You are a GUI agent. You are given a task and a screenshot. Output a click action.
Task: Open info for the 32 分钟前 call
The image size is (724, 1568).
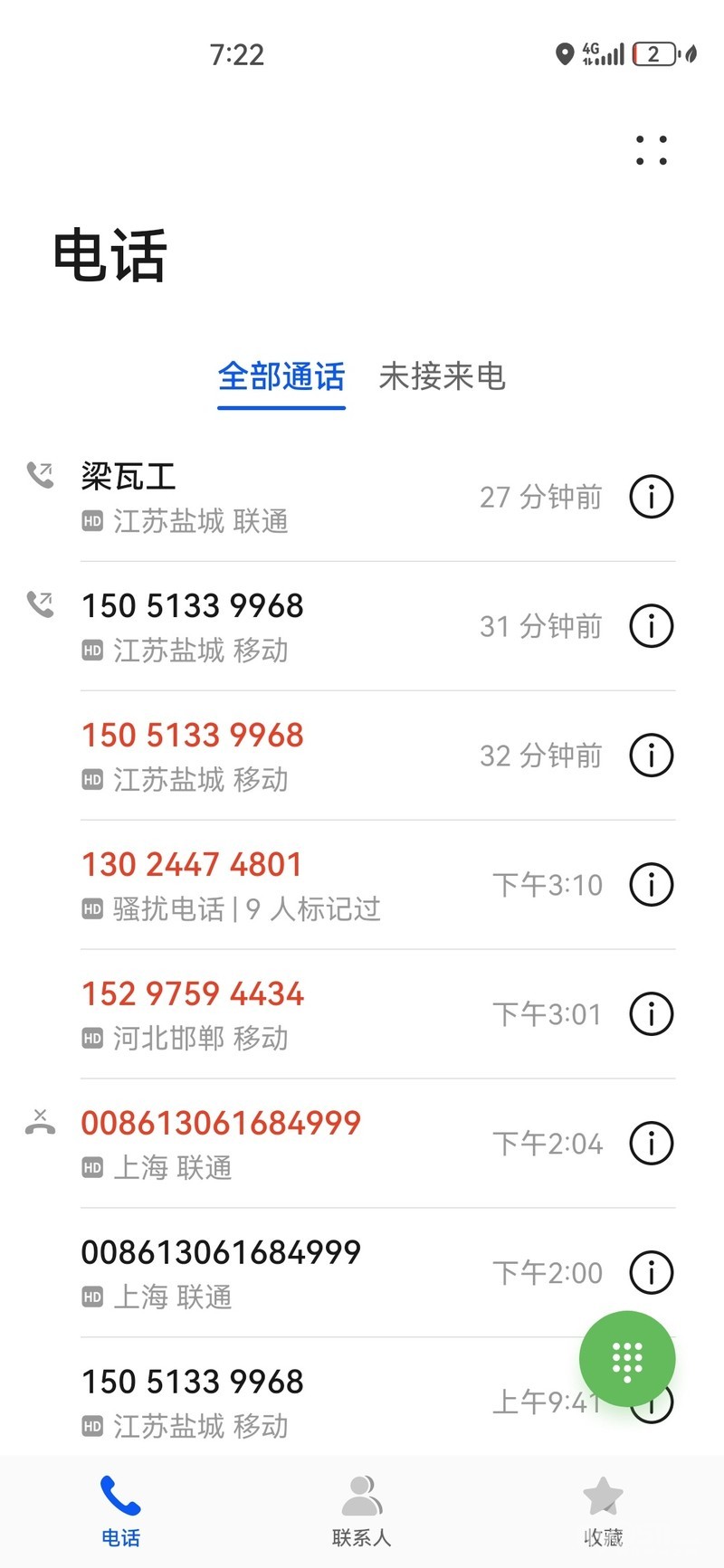point(652,755)
